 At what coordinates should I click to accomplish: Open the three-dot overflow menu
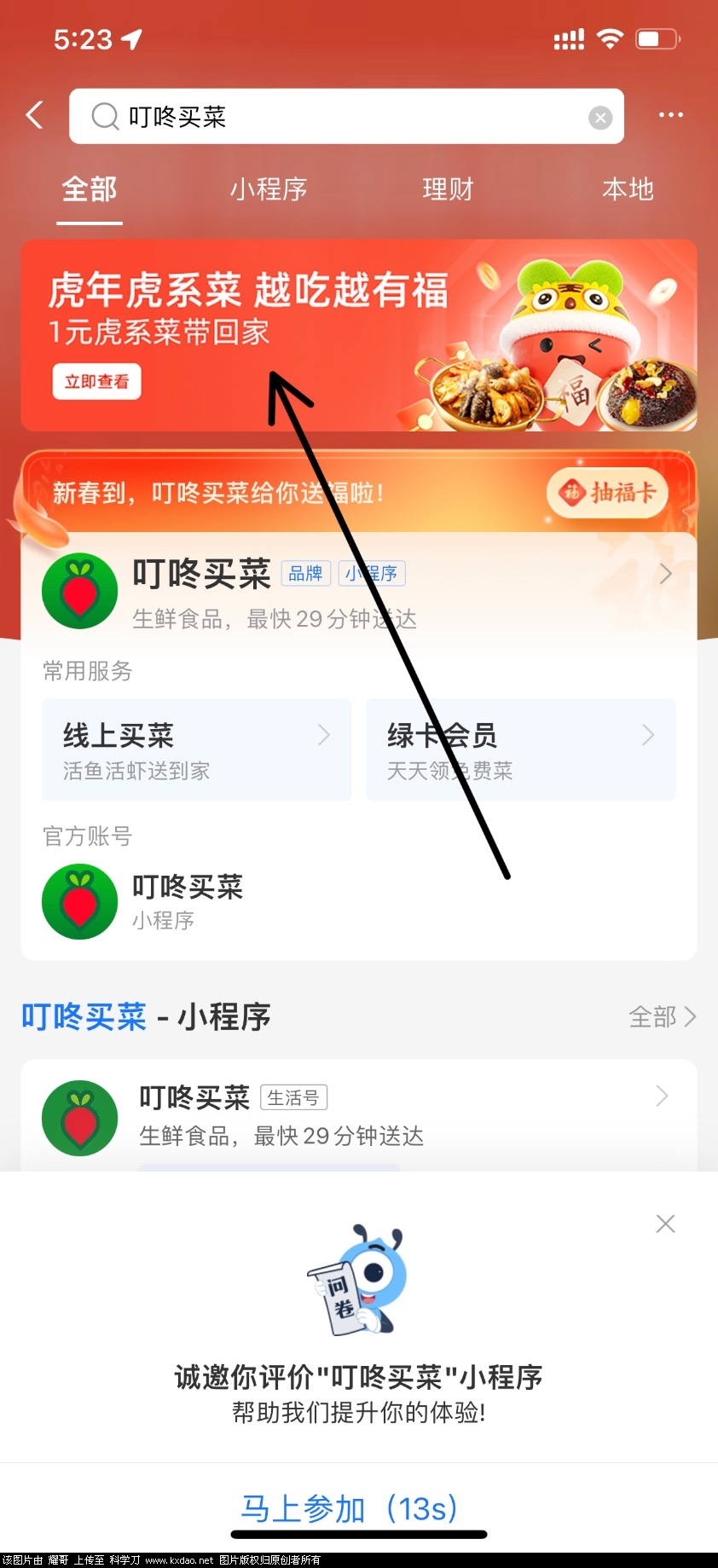click(x=670, y=115)
